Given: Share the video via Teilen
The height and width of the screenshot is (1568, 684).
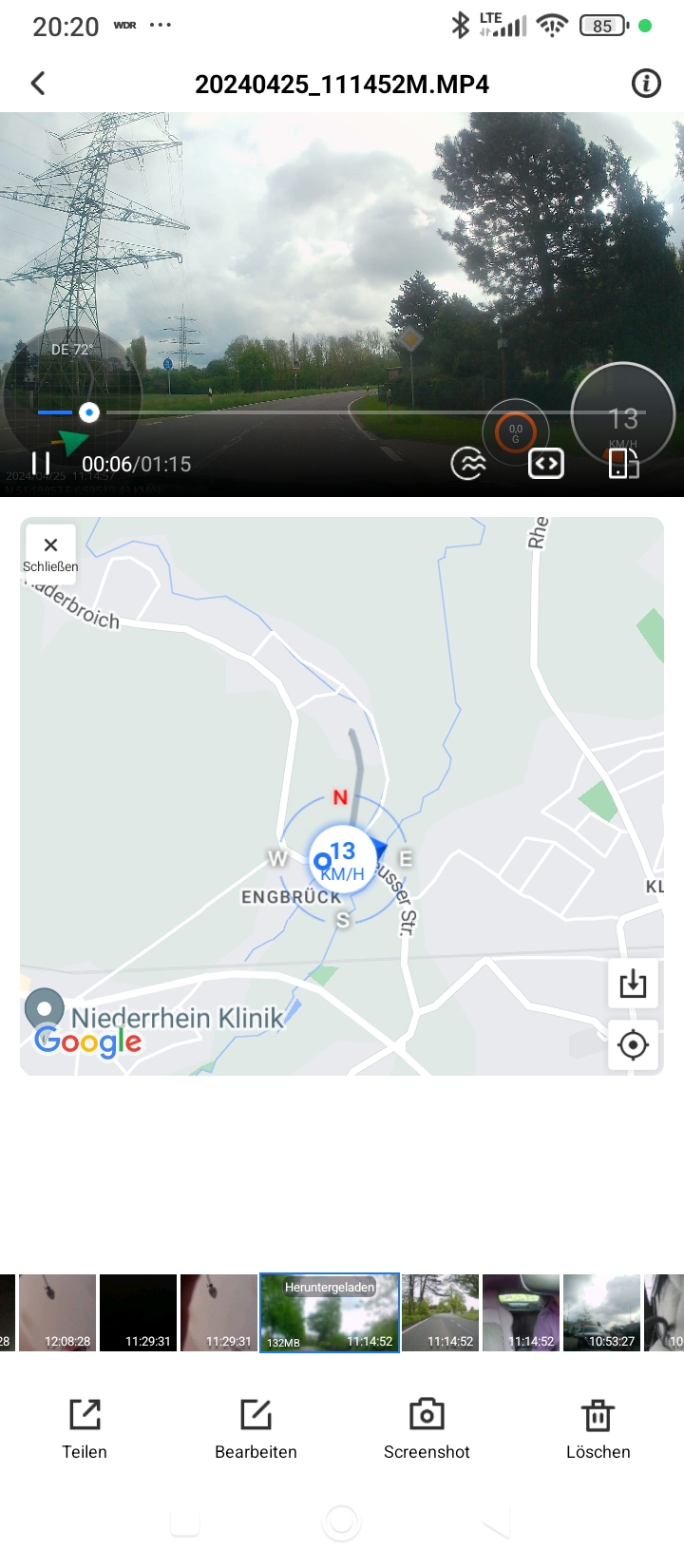Looking at the screenshot, I should [x=85, y=1427].
